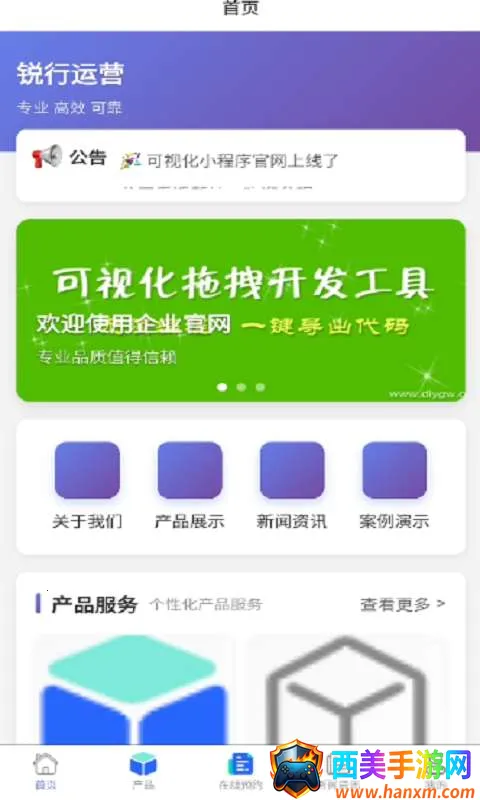The height and width of the screenshot is (800, 480).
Task: Open the 关于我们 shortcut
Action: (x=87, y=485)
